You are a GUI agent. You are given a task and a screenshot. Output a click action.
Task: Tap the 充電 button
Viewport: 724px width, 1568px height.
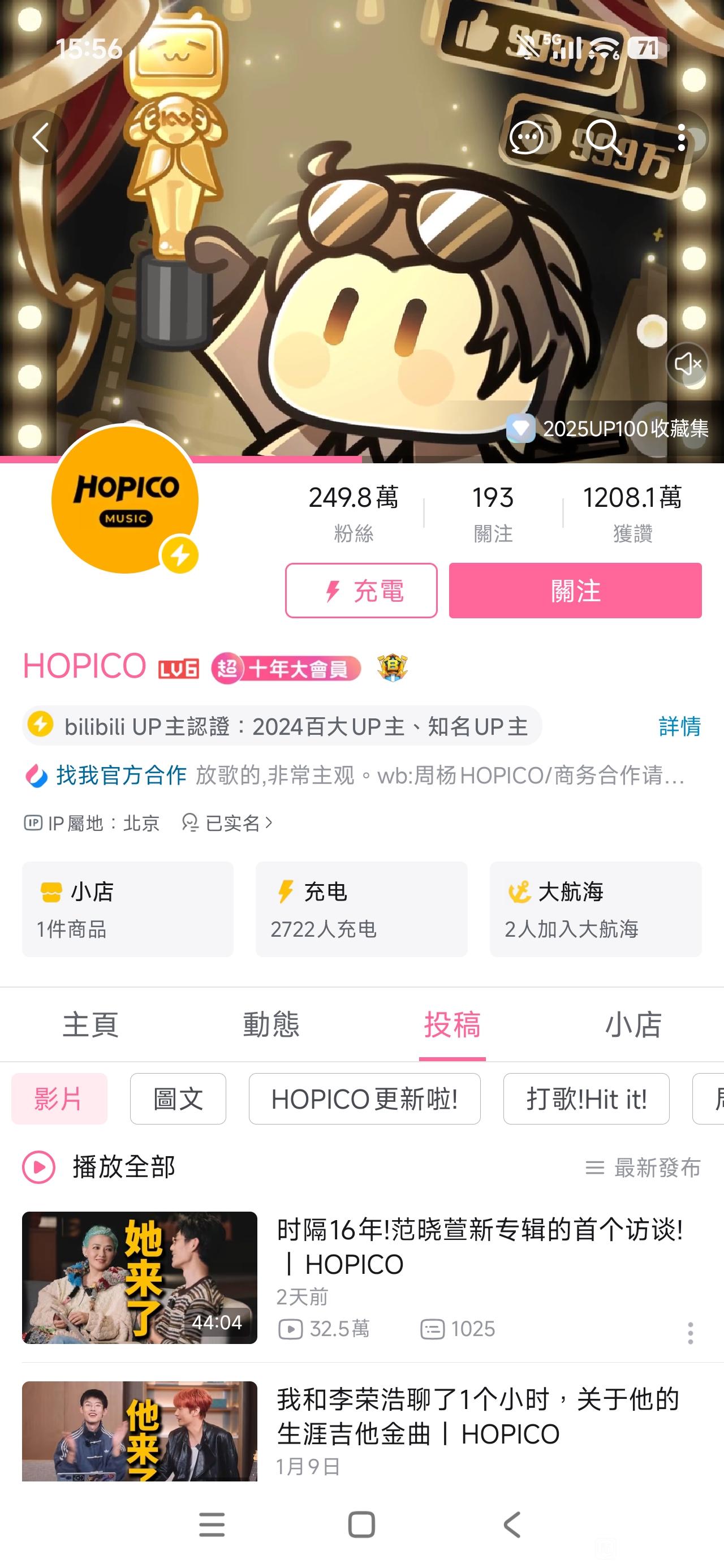[x=361, y=591]
